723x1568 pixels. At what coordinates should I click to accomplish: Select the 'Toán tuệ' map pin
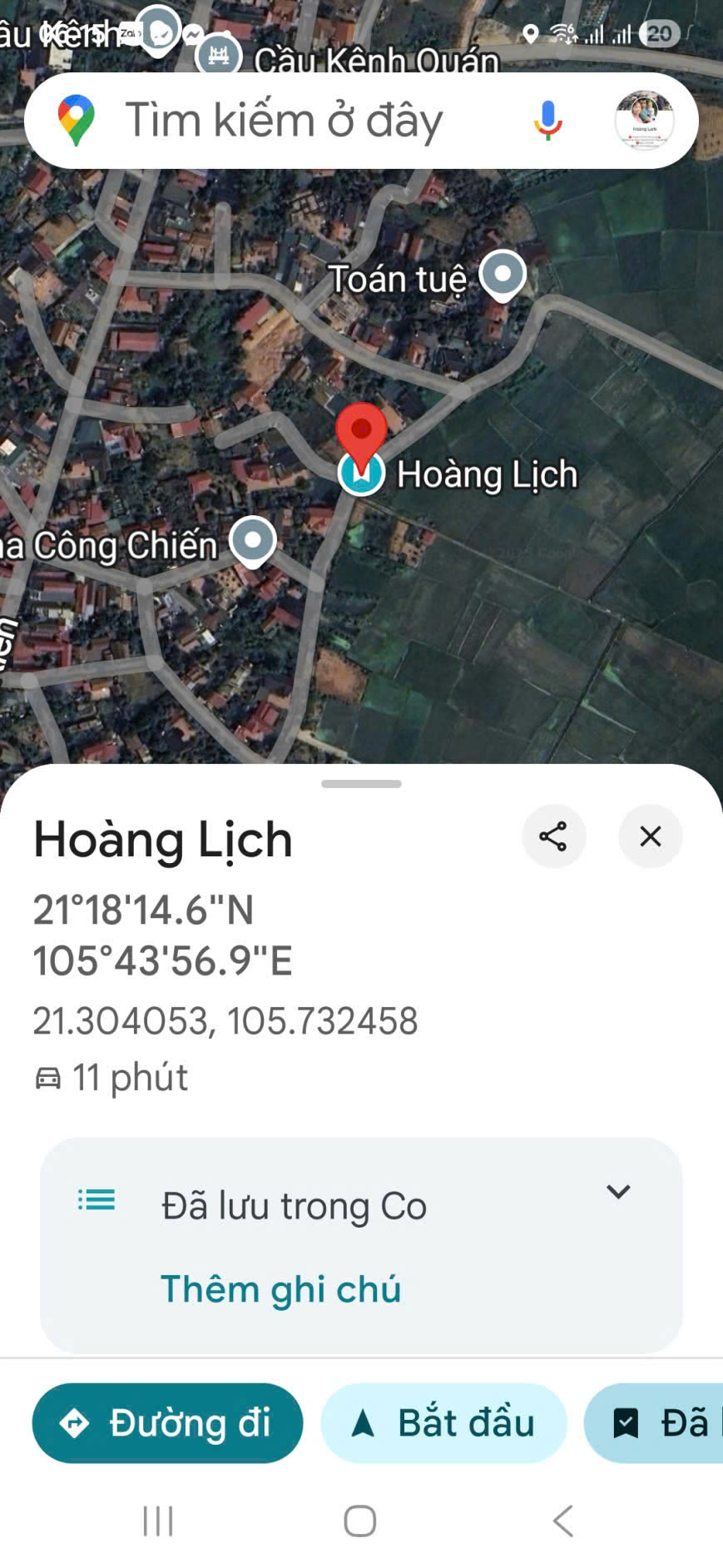503,275
